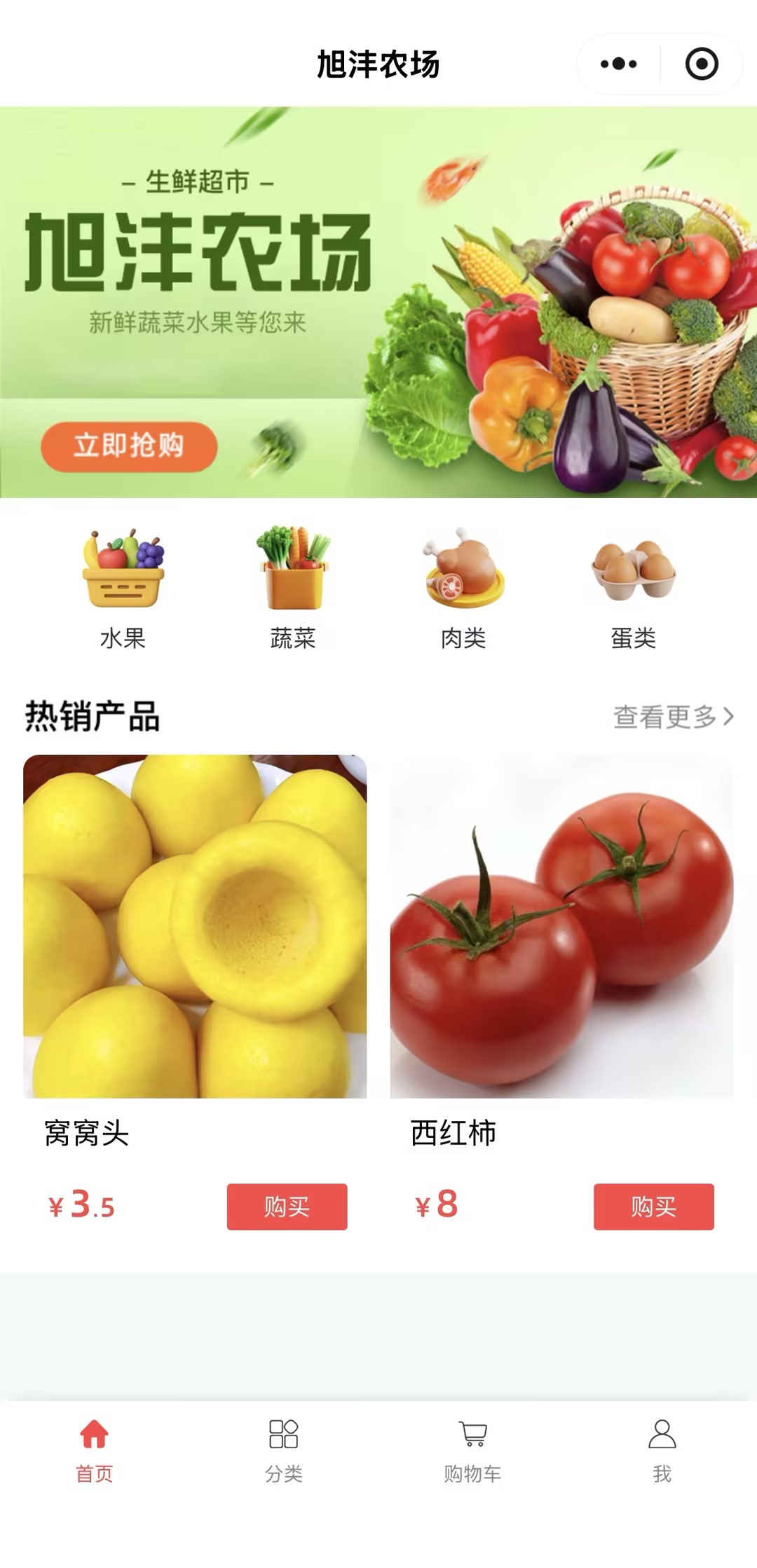Buy 西红柿 with the 购买 button
757x1568 pixels.
[653, 1206]
